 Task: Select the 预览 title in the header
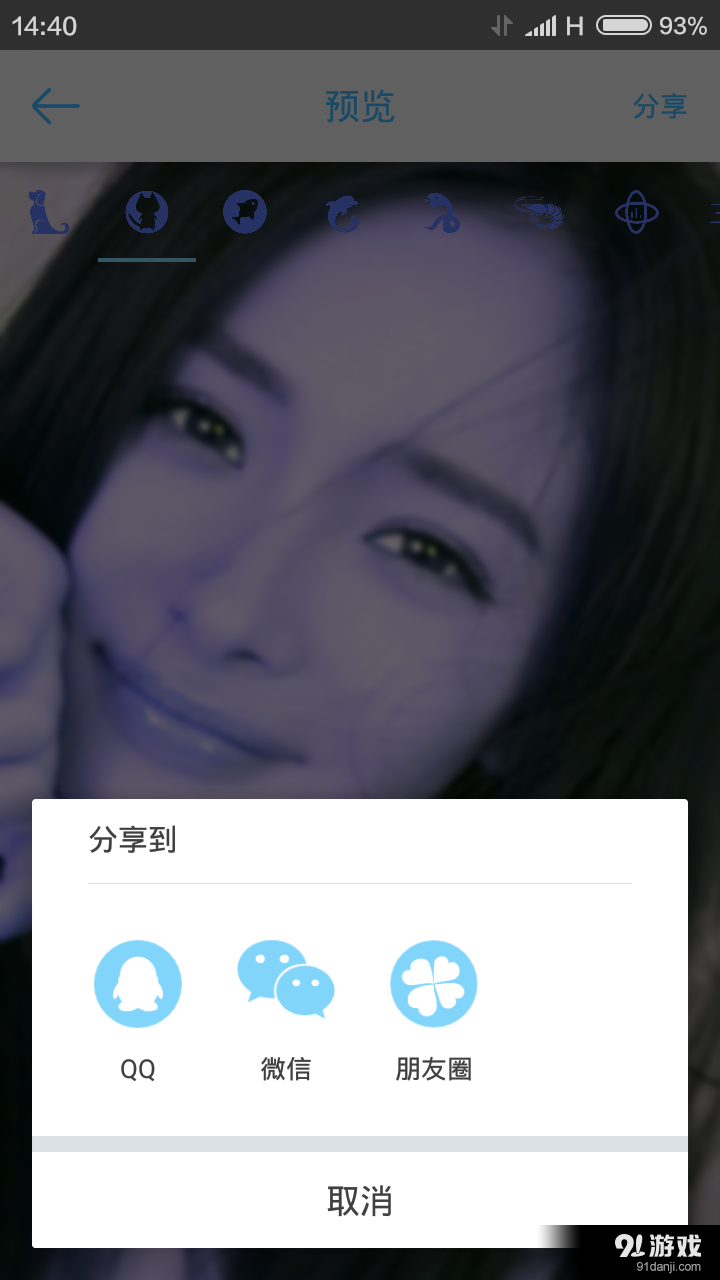(360, 106)
